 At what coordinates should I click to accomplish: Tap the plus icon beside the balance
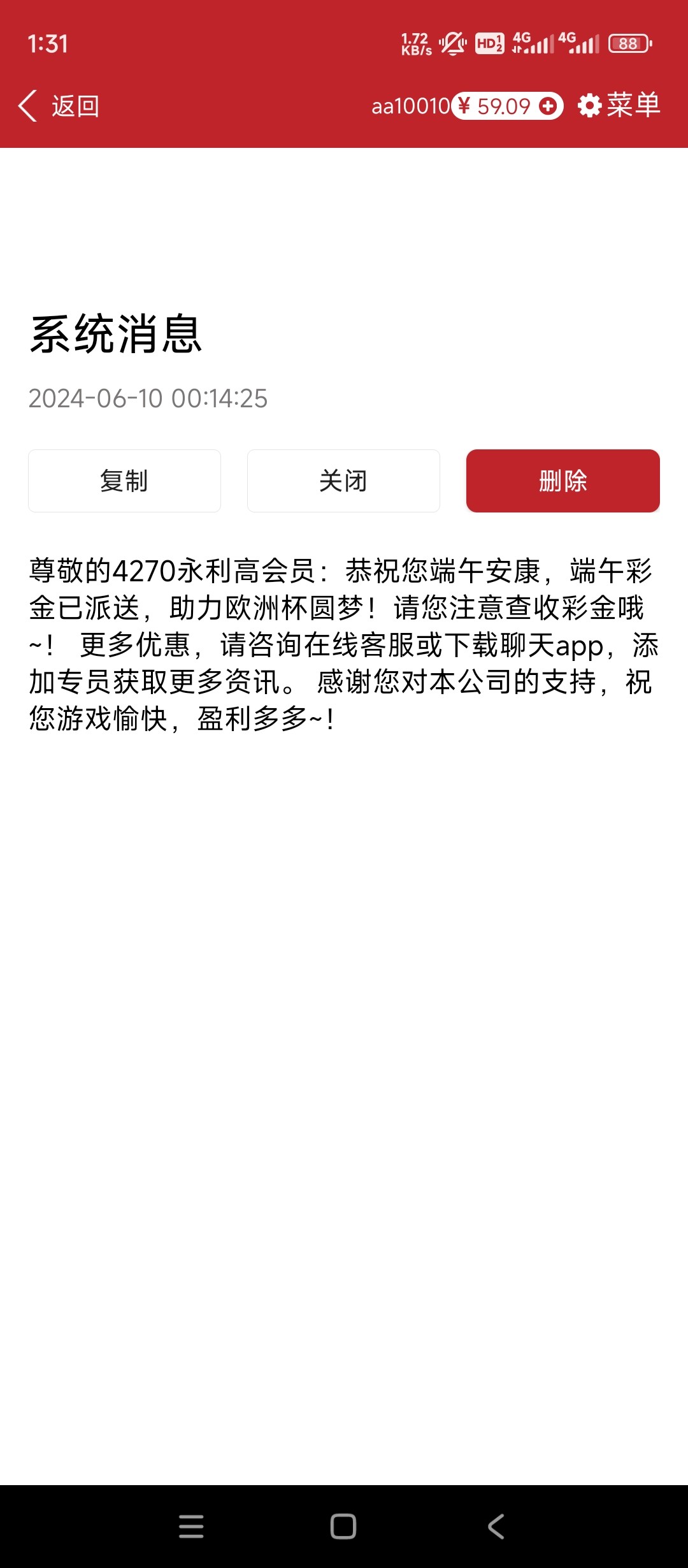tap(548, 106)
